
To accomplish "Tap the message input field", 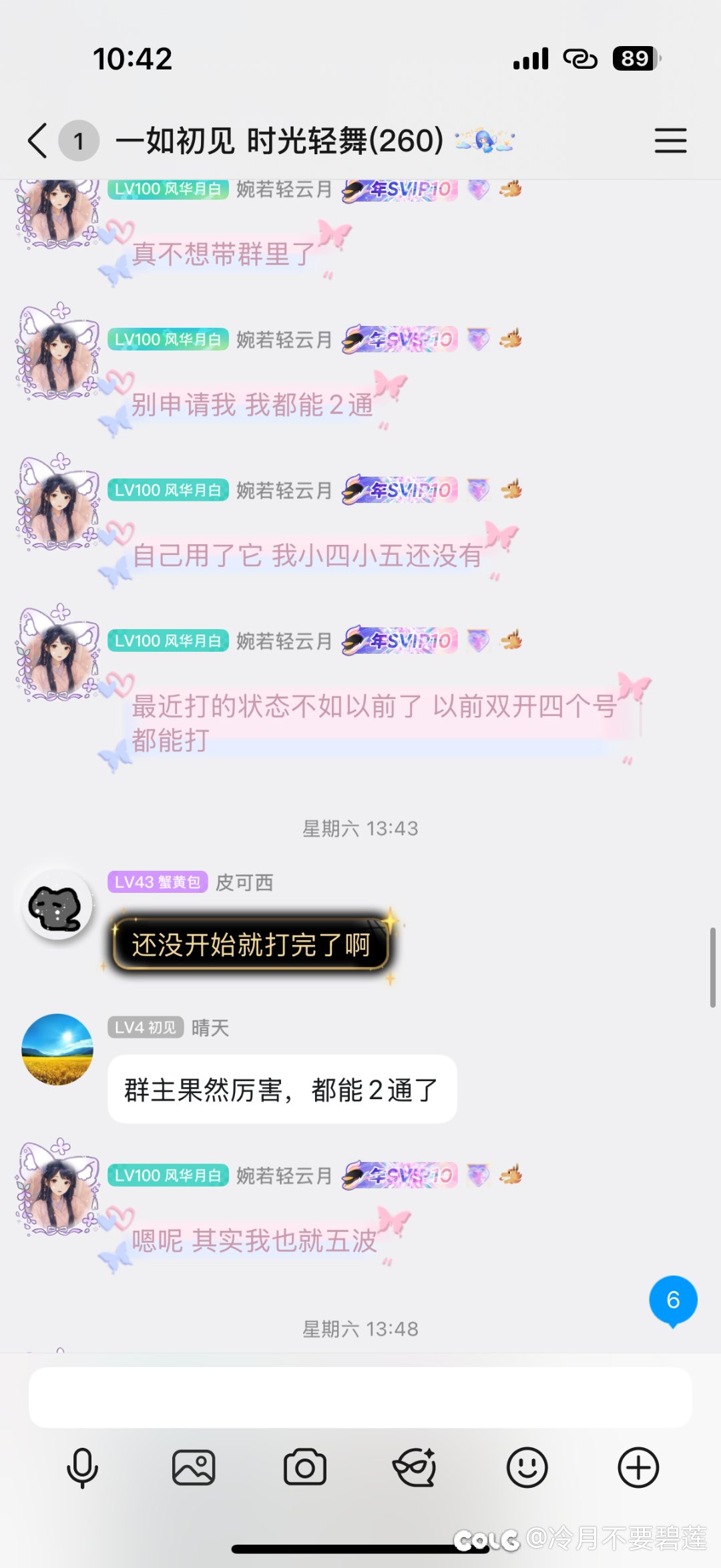I will click(360, 1397).
